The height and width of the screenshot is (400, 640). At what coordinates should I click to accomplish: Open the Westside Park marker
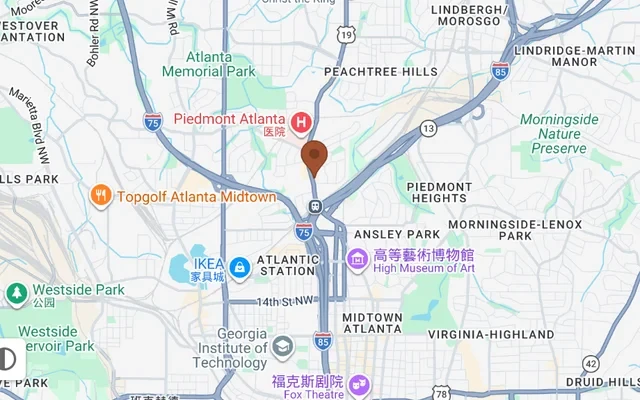click(16, 292)
